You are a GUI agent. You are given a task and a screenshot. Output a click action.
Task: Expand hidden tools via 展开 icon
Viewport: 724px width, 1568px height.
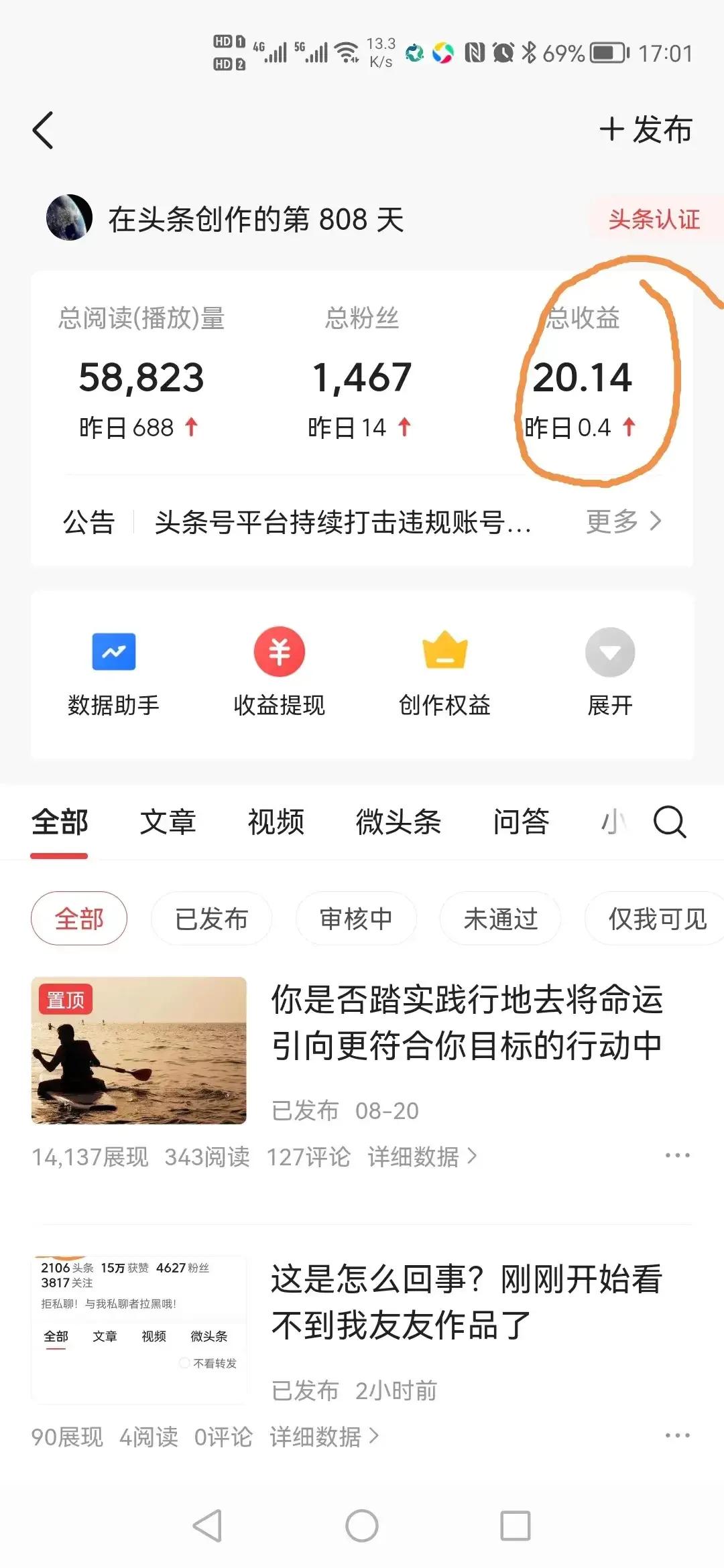coord(609,670)
